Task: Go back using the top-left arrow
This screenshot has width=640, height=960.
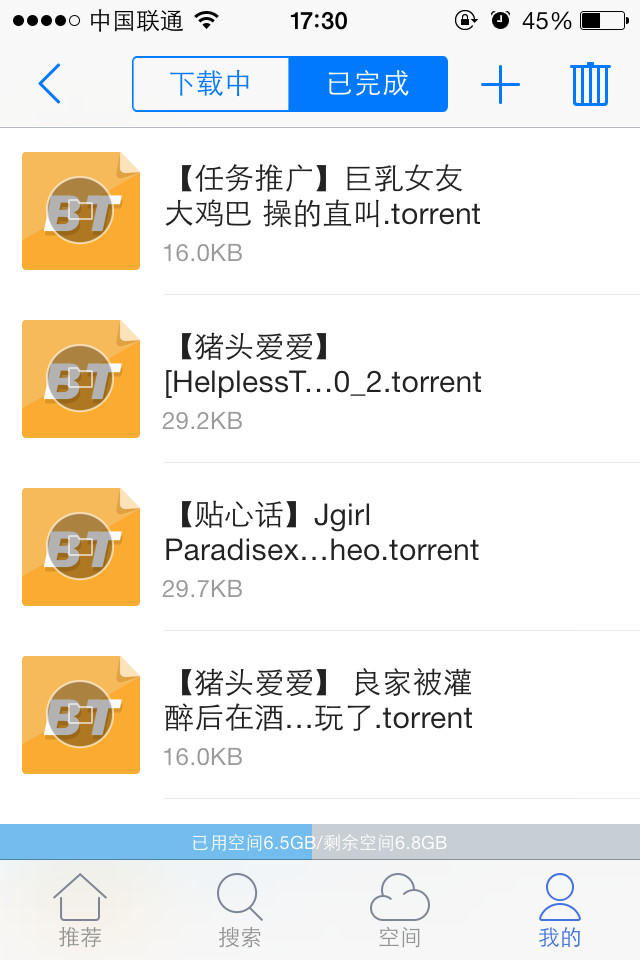Action: 49,84
